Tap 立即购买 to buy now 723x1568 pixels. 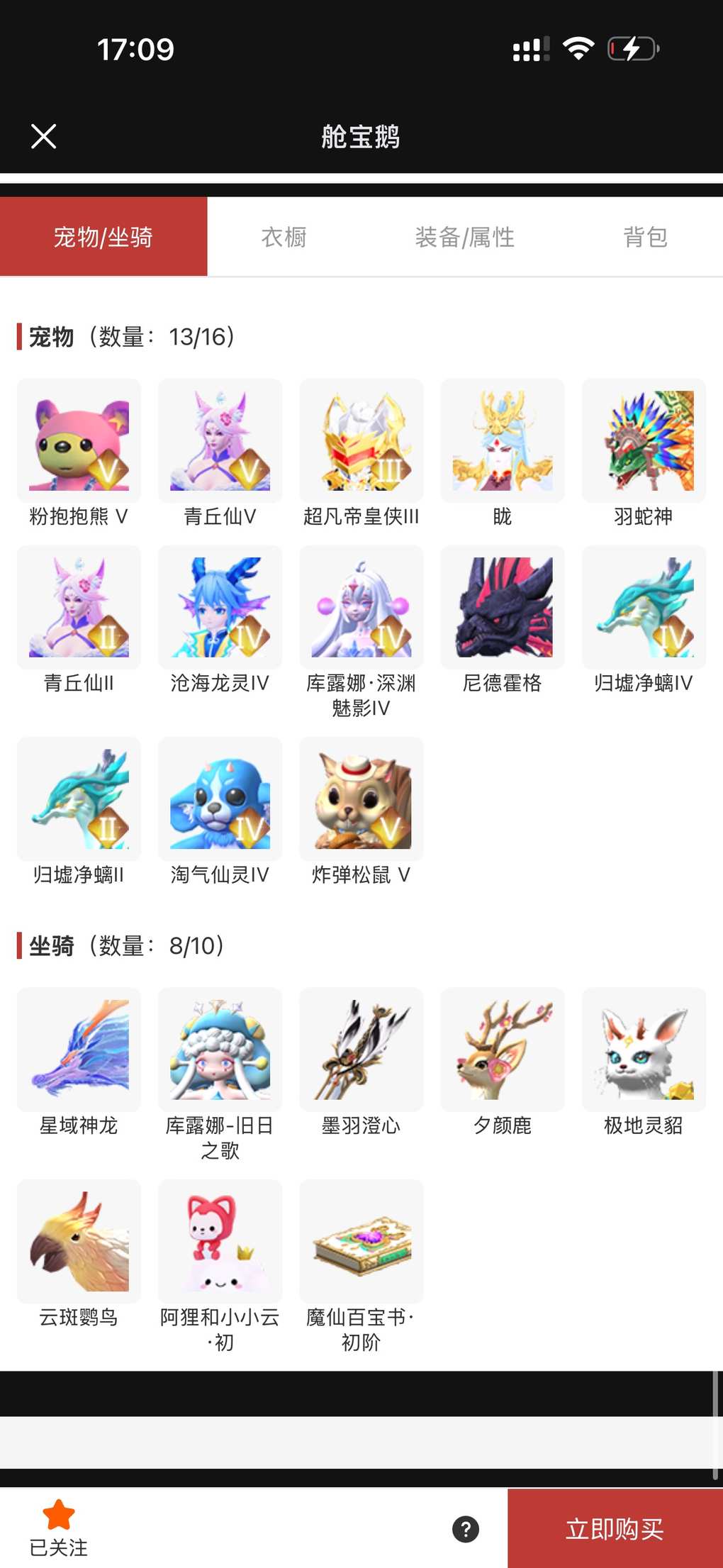615,1529
